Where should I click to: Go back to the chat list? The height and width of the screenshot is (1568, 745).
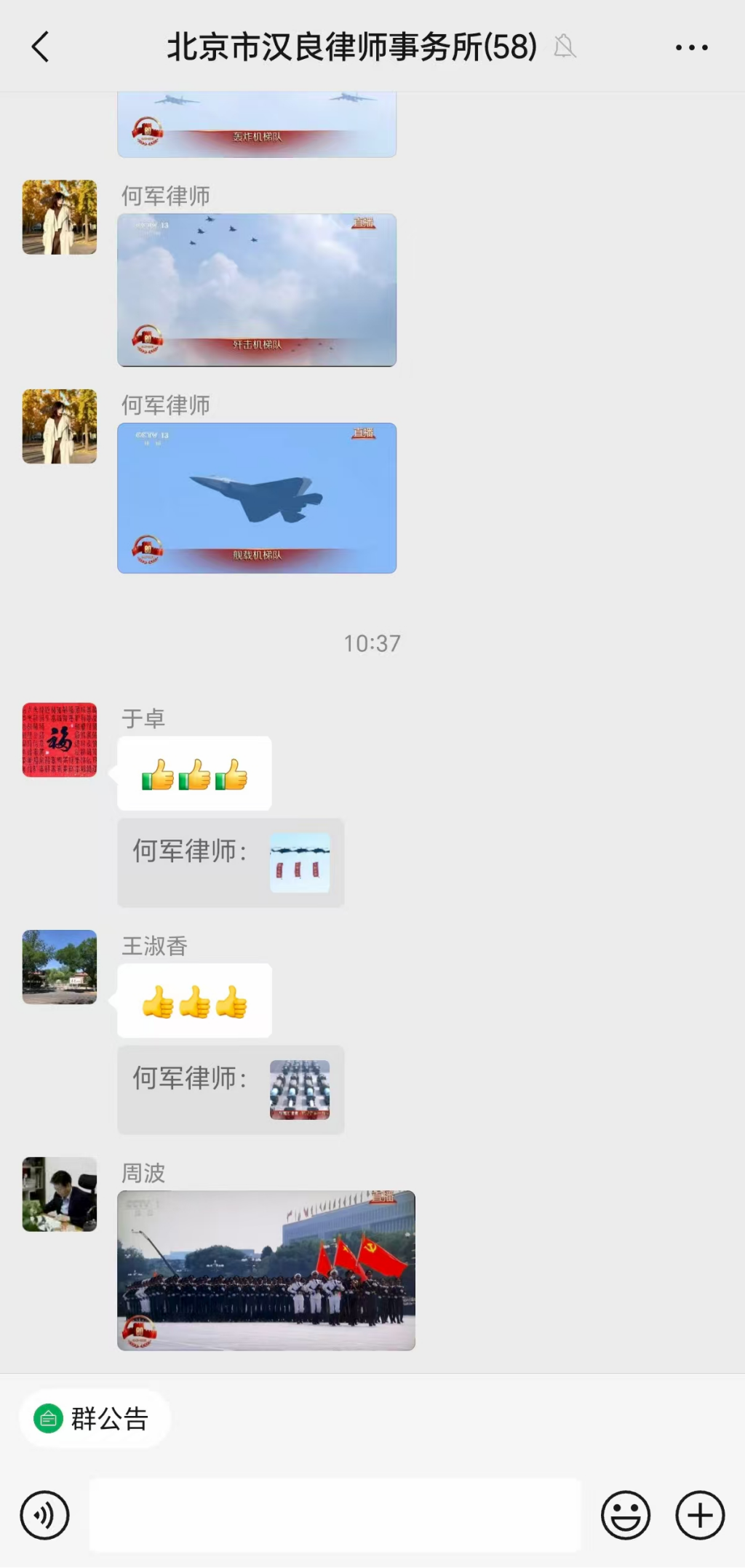click(x=41, y=47)
